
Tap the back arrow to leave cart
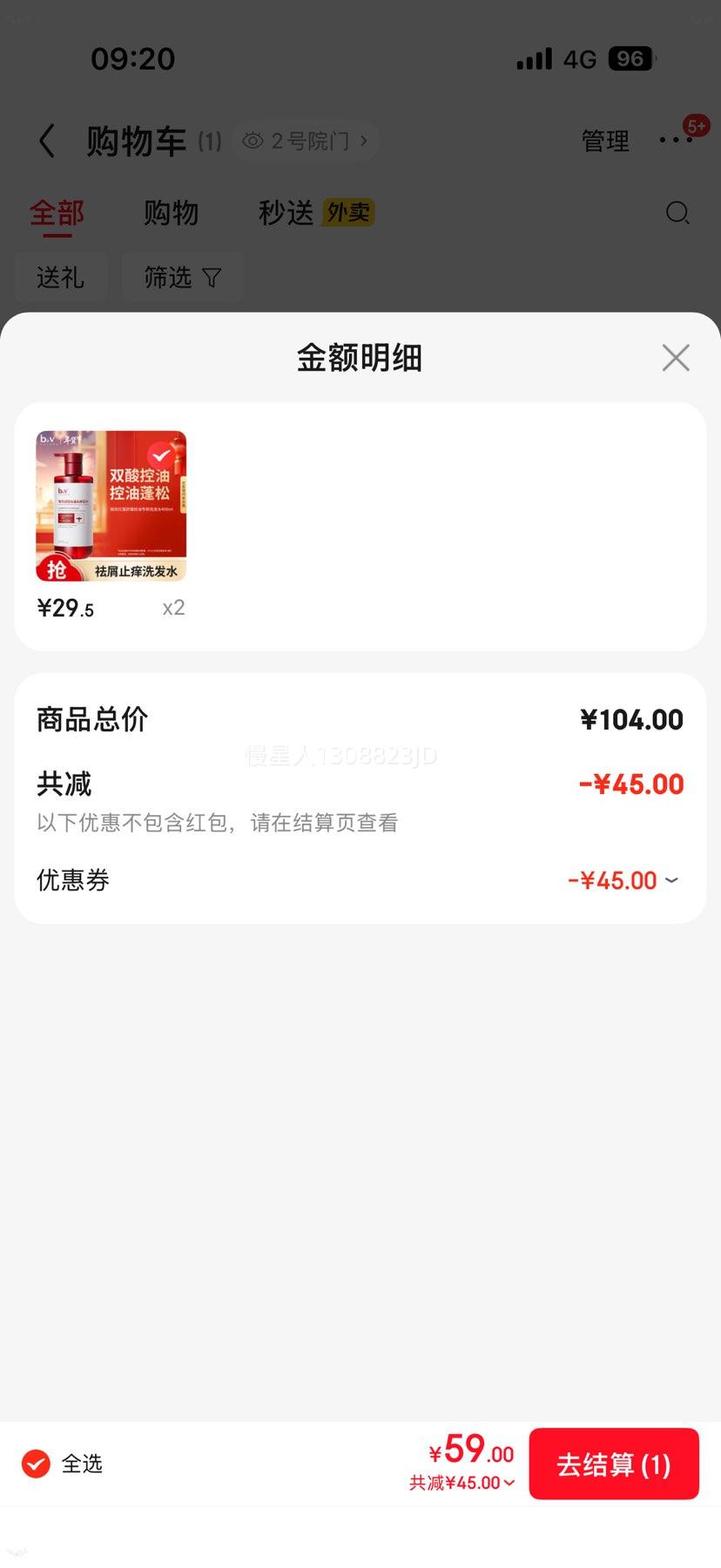pos(47,141)
